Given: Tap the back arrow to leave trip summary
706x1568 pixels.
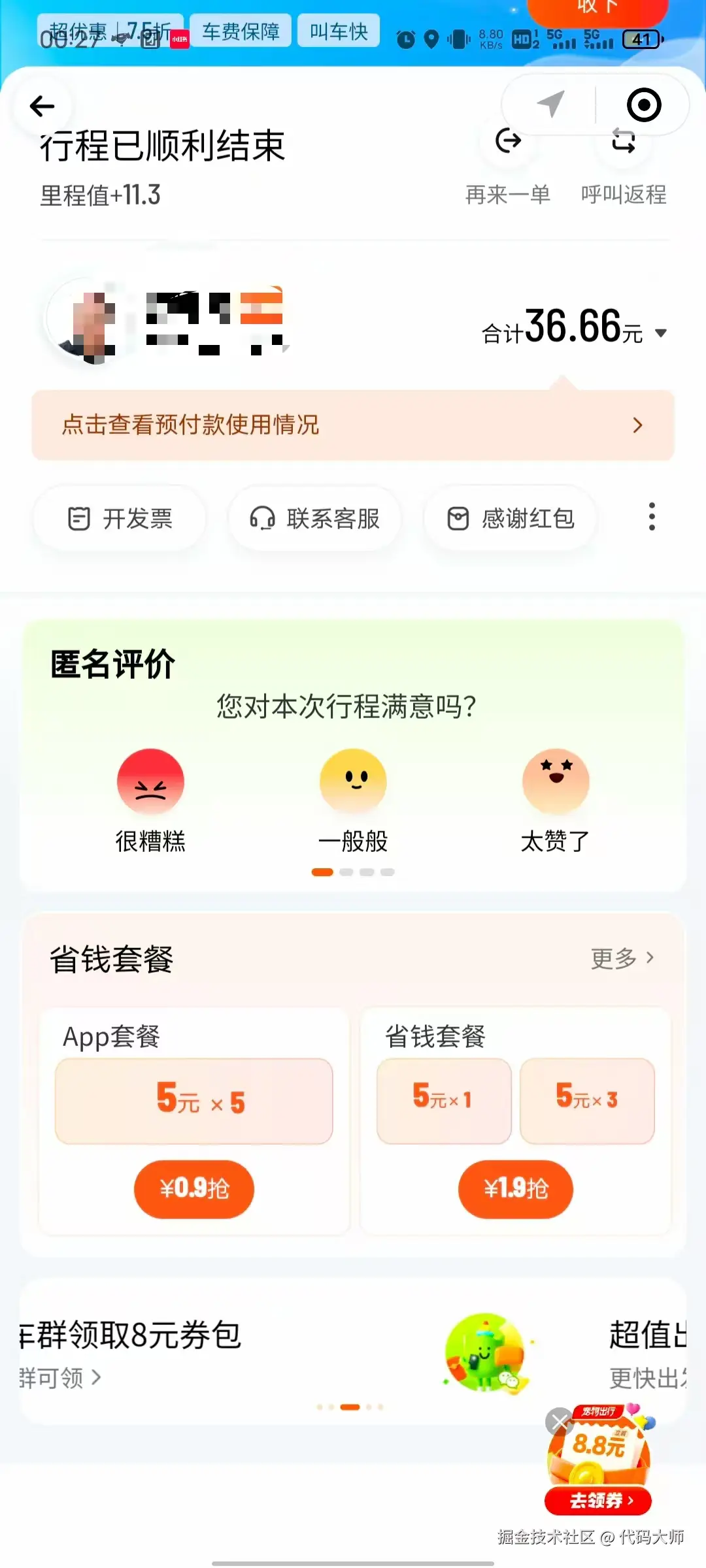Looking at the screenshot, I should [x=42, y=106].
